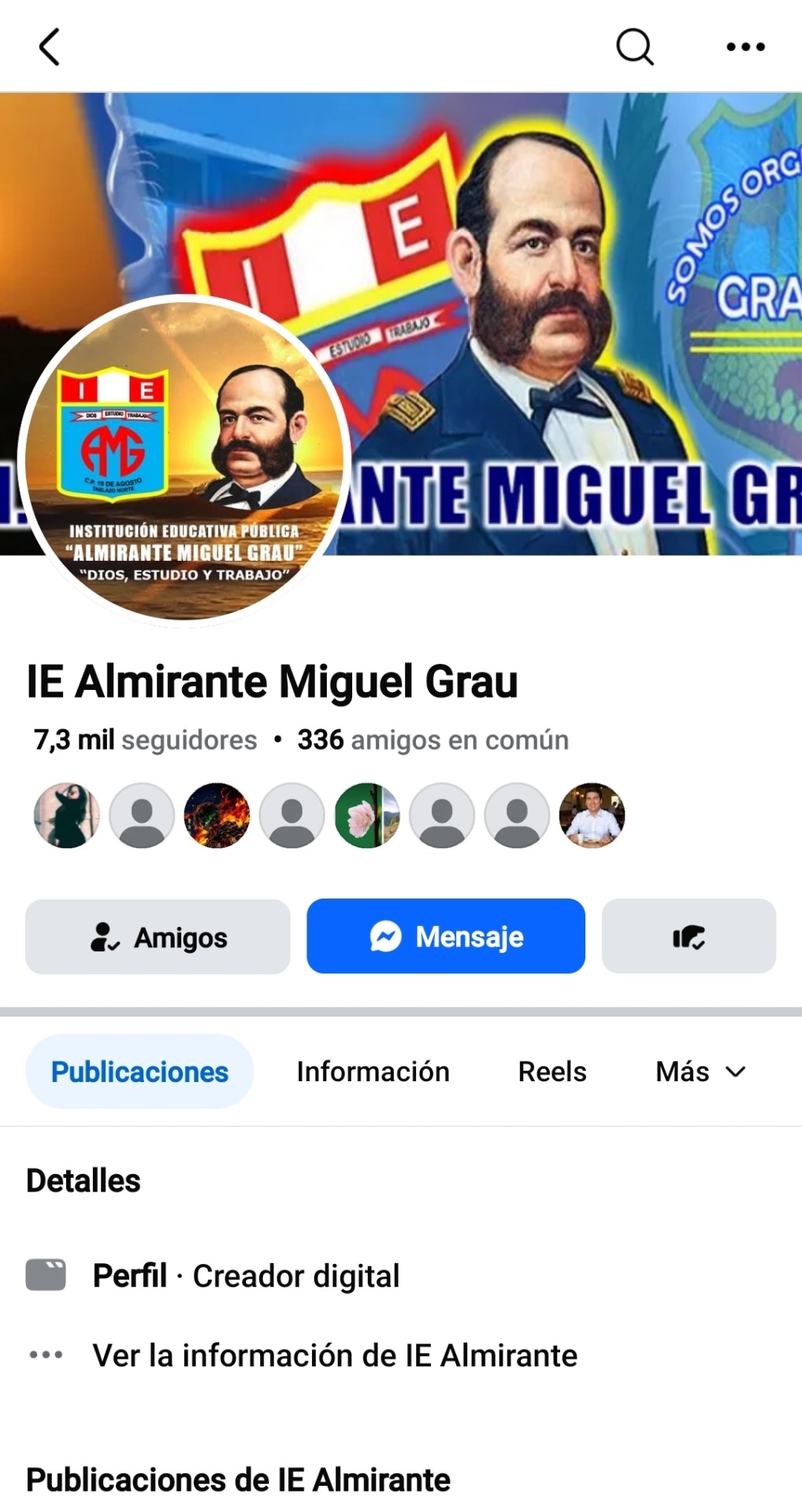Send a message with Mensaje
Screen dimensions: 802x1512
446,937
